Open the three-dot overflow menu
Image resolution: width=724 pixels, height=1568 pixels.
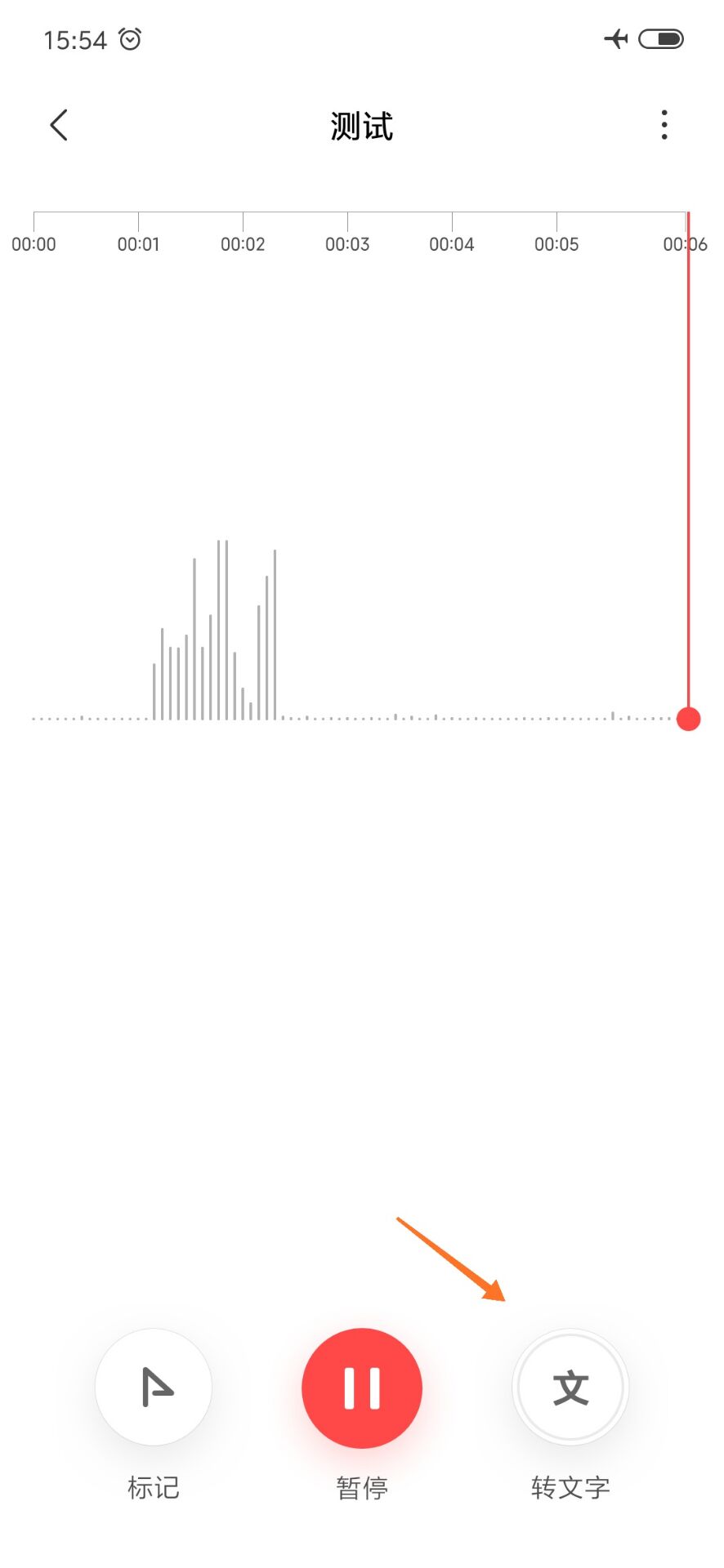[664, 126]
